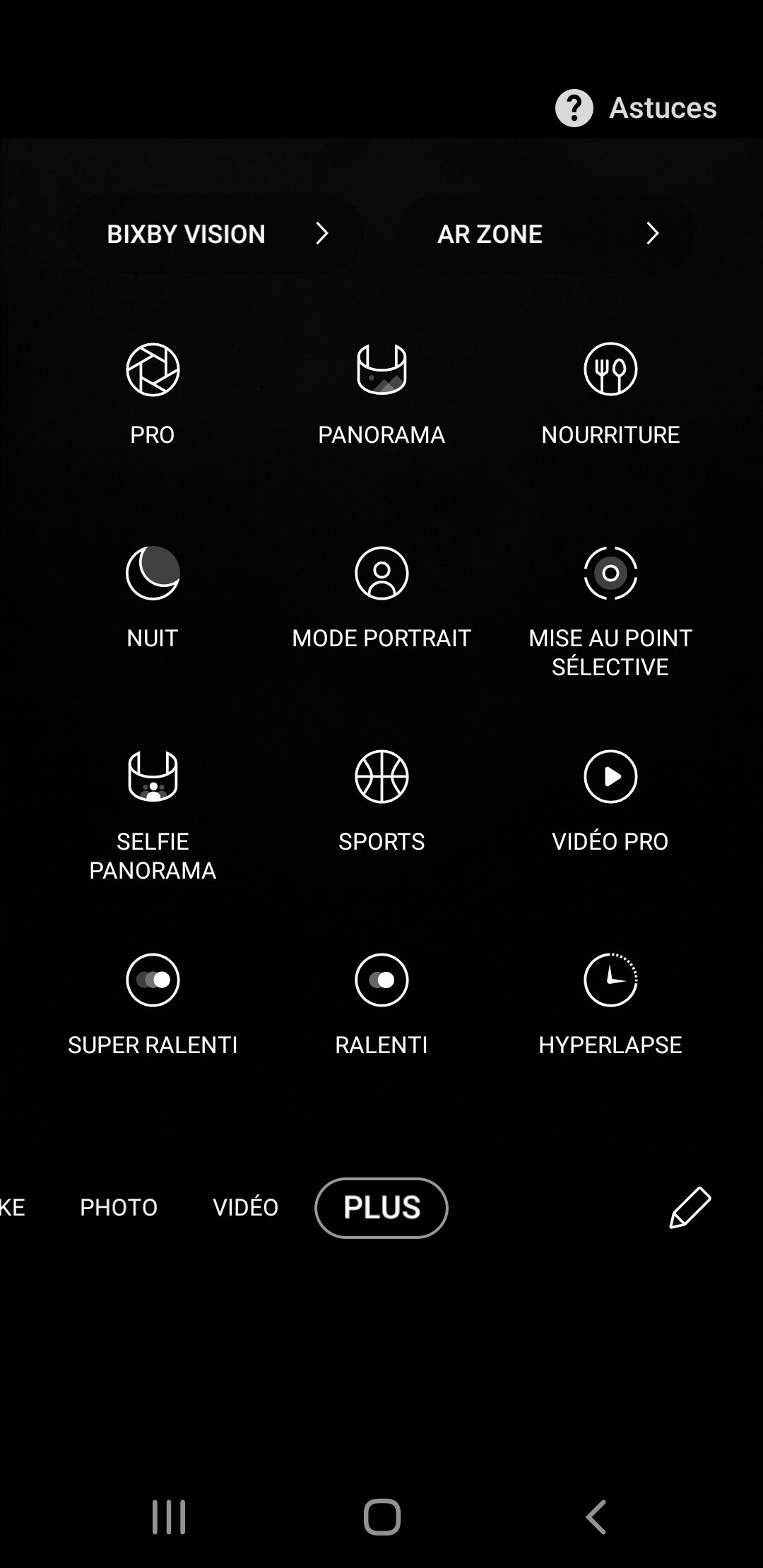763x1568 pixels.
Task: Open the Astuces help tips
Action: [636, 108]
